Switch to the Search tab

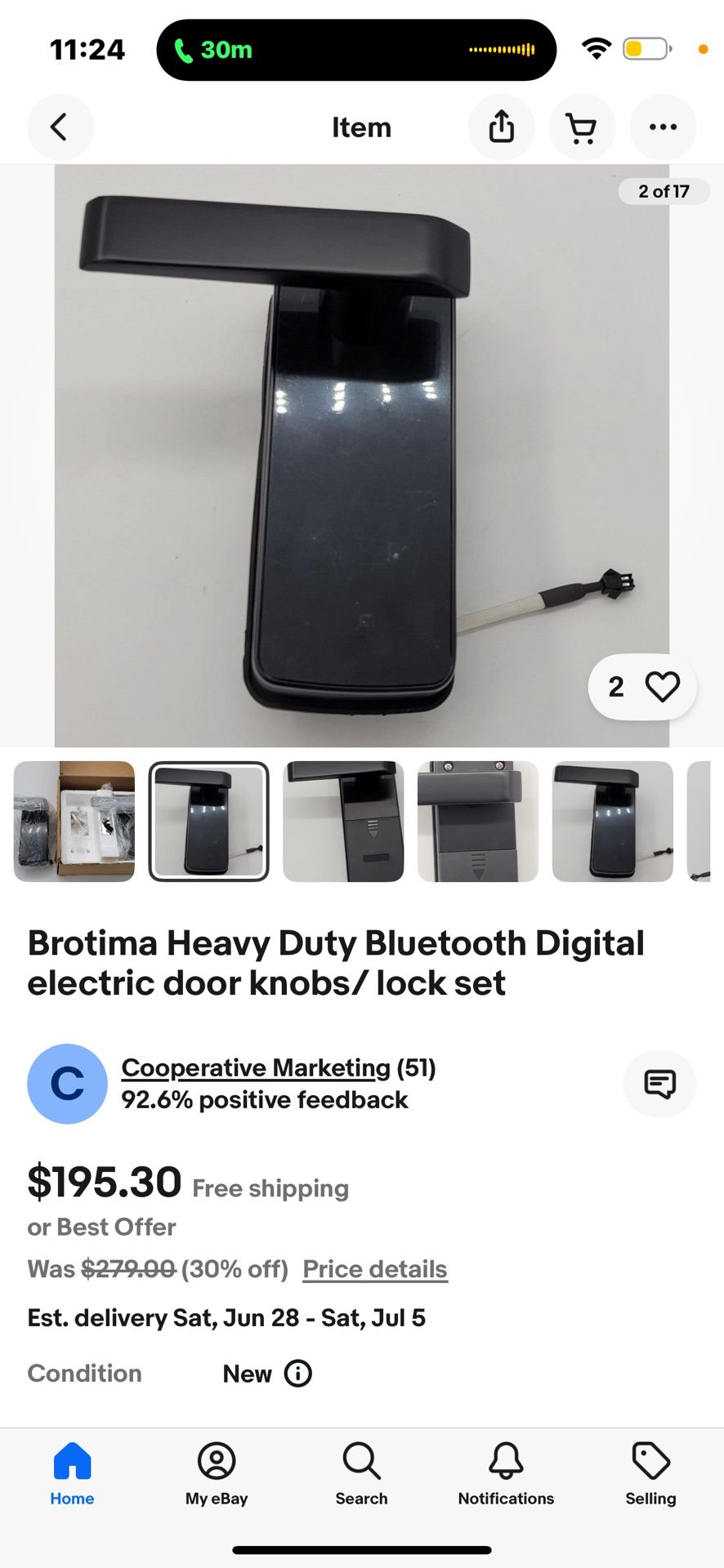361,1474
